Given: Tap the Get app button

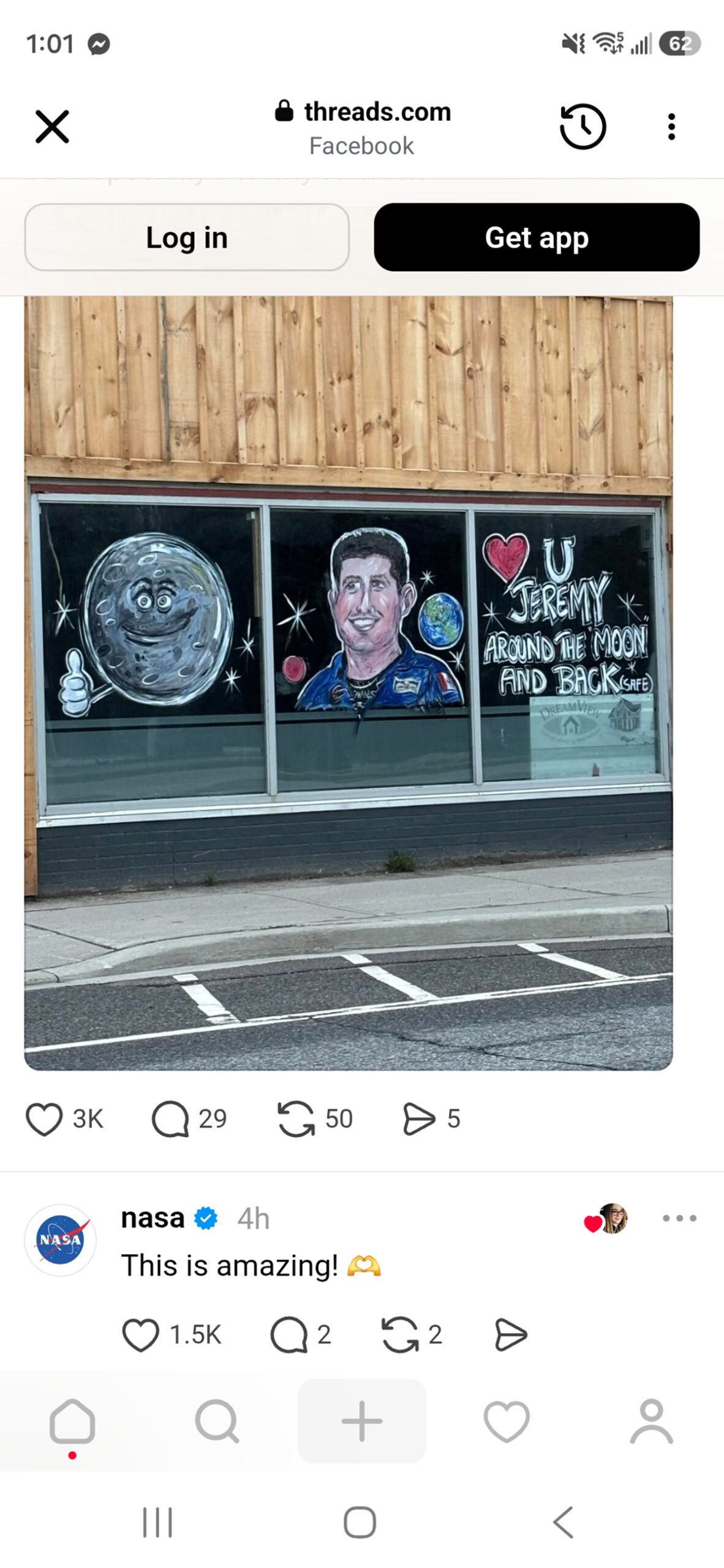Looking at the screenshot, I should point(537,238).
